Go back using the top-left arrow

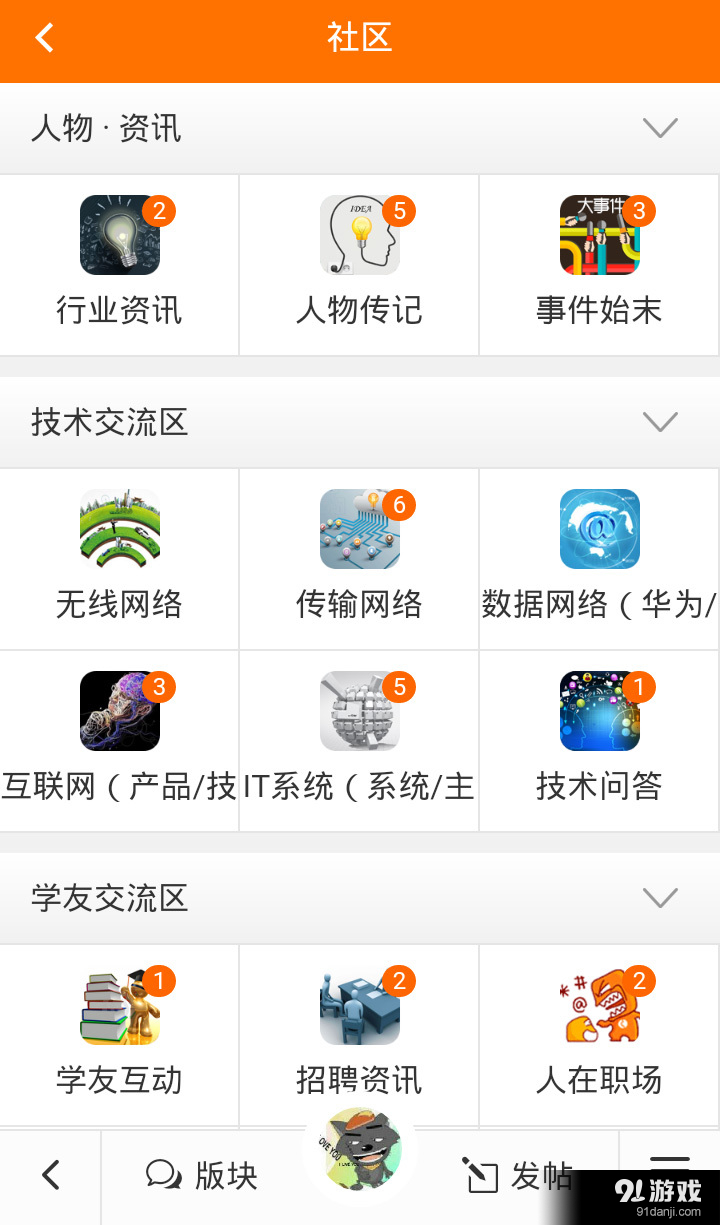(43, 37)
